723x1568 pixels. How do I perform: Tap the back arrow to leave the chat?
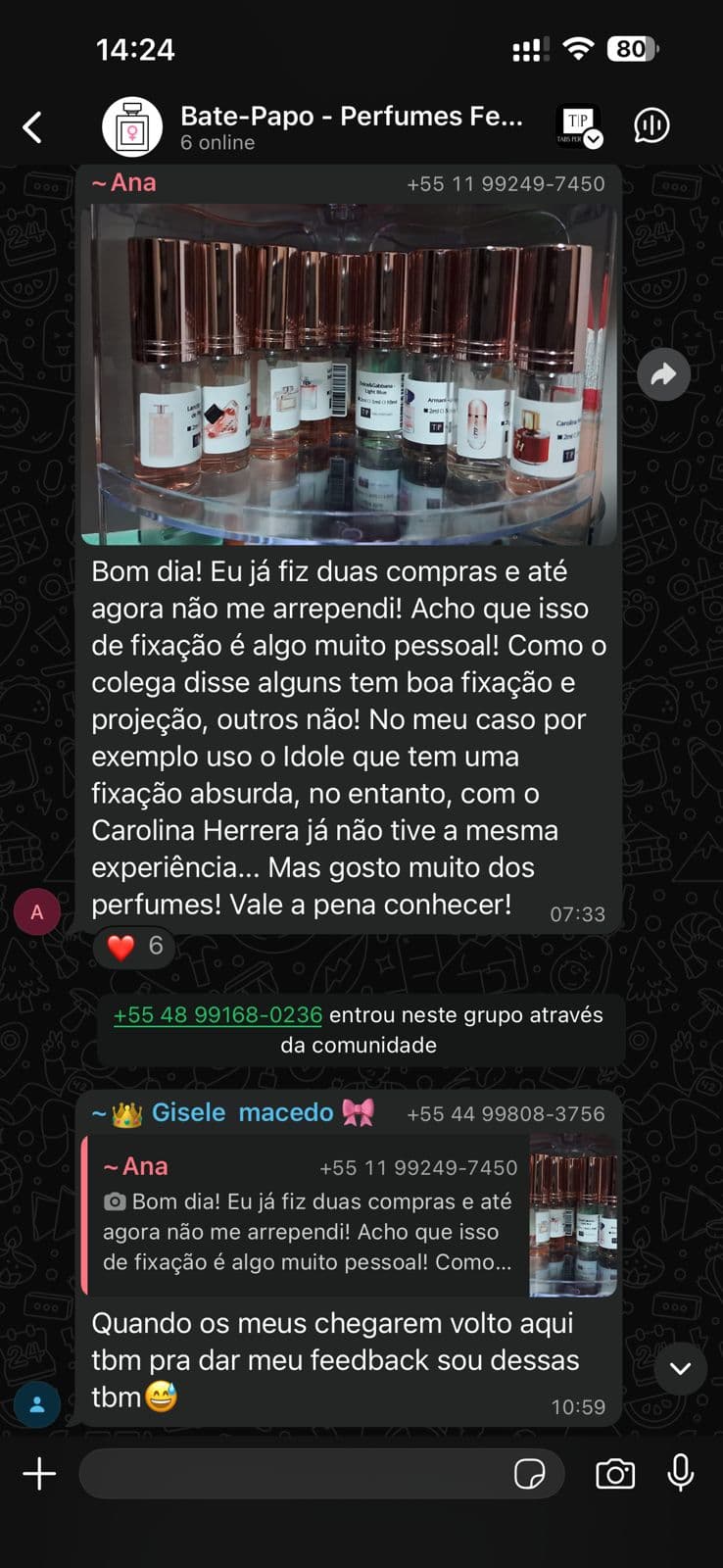point(32,125)
